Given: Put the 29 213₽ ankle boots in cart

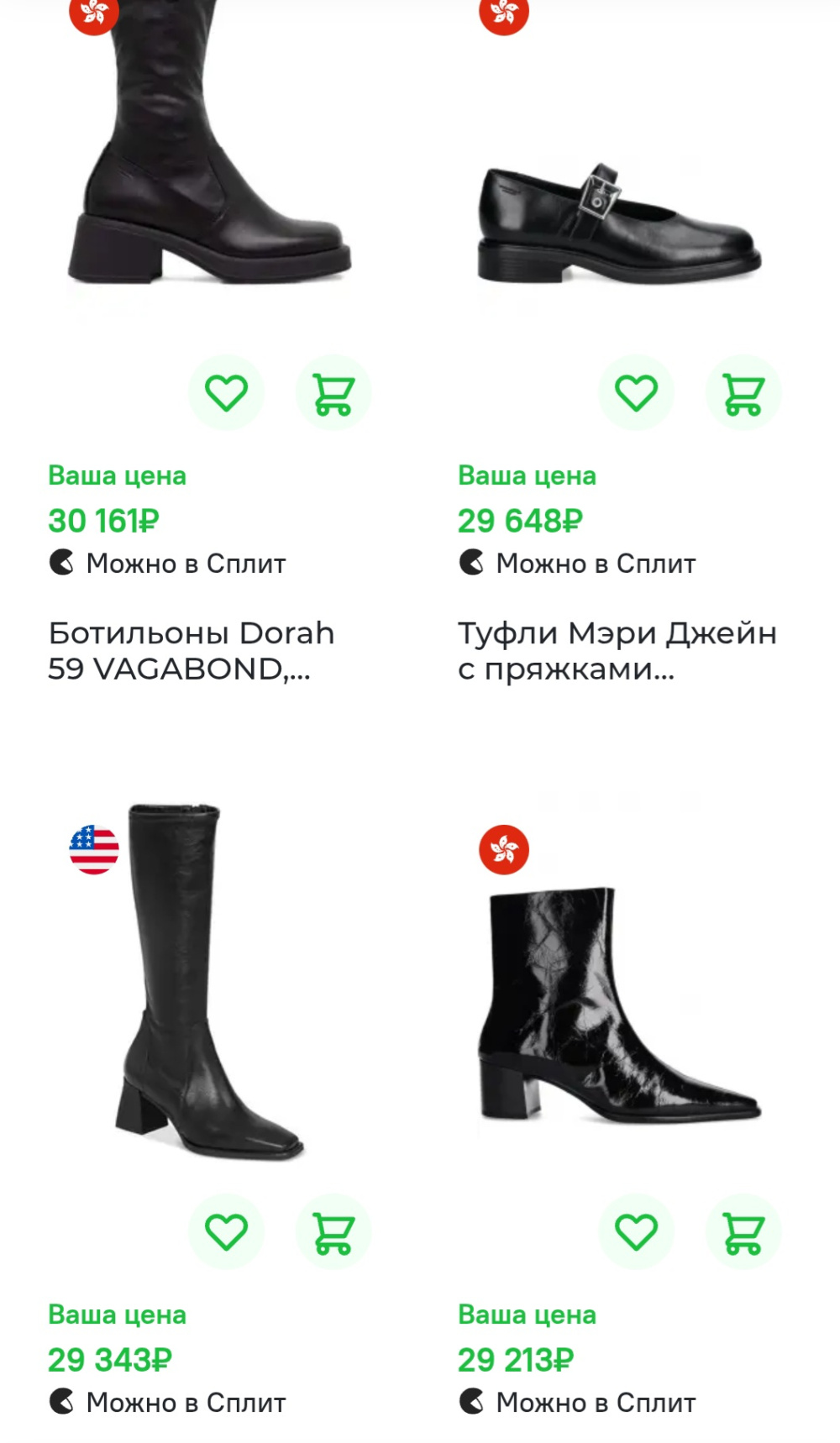Looking at the screenshot, I should (x=743, y=1232).
